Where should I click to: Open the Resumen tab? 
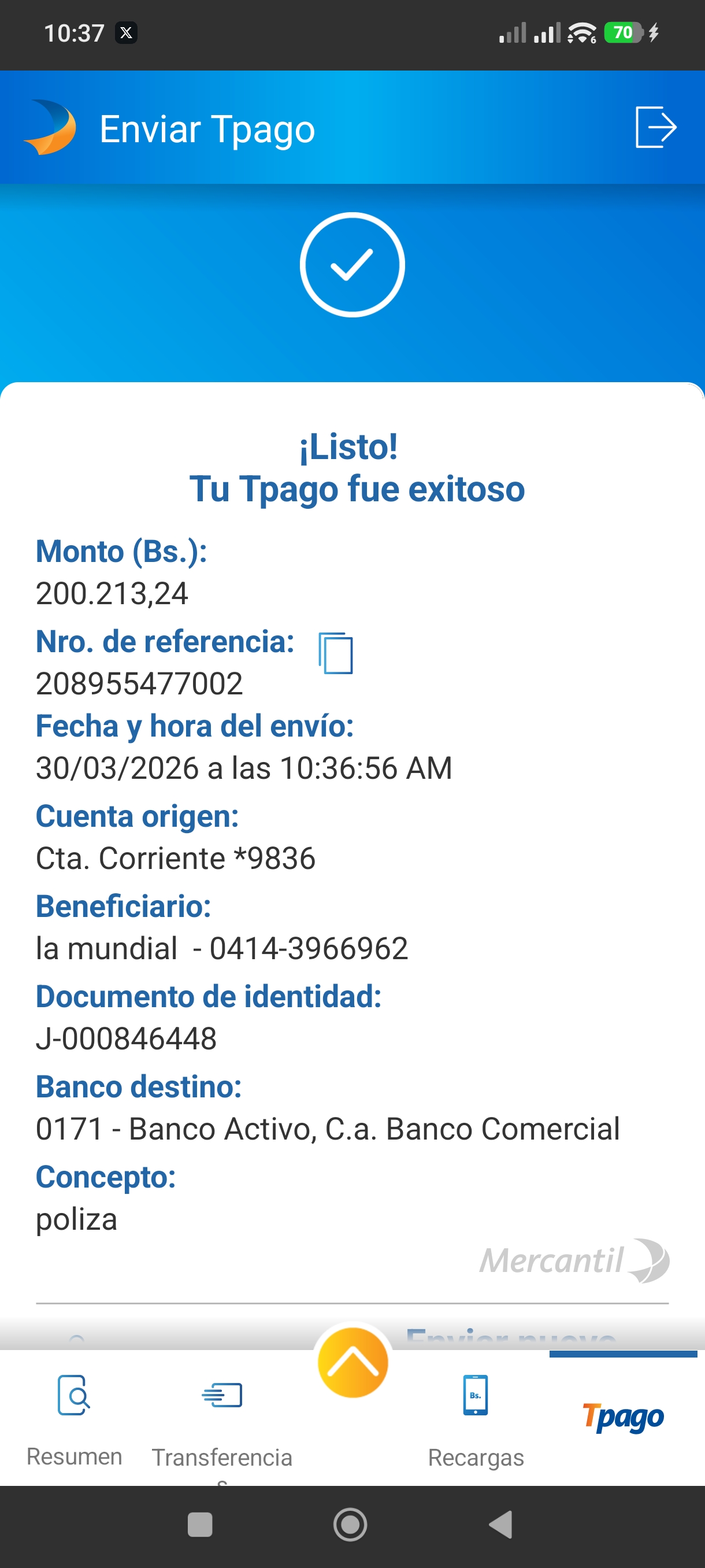[74, 1419]
